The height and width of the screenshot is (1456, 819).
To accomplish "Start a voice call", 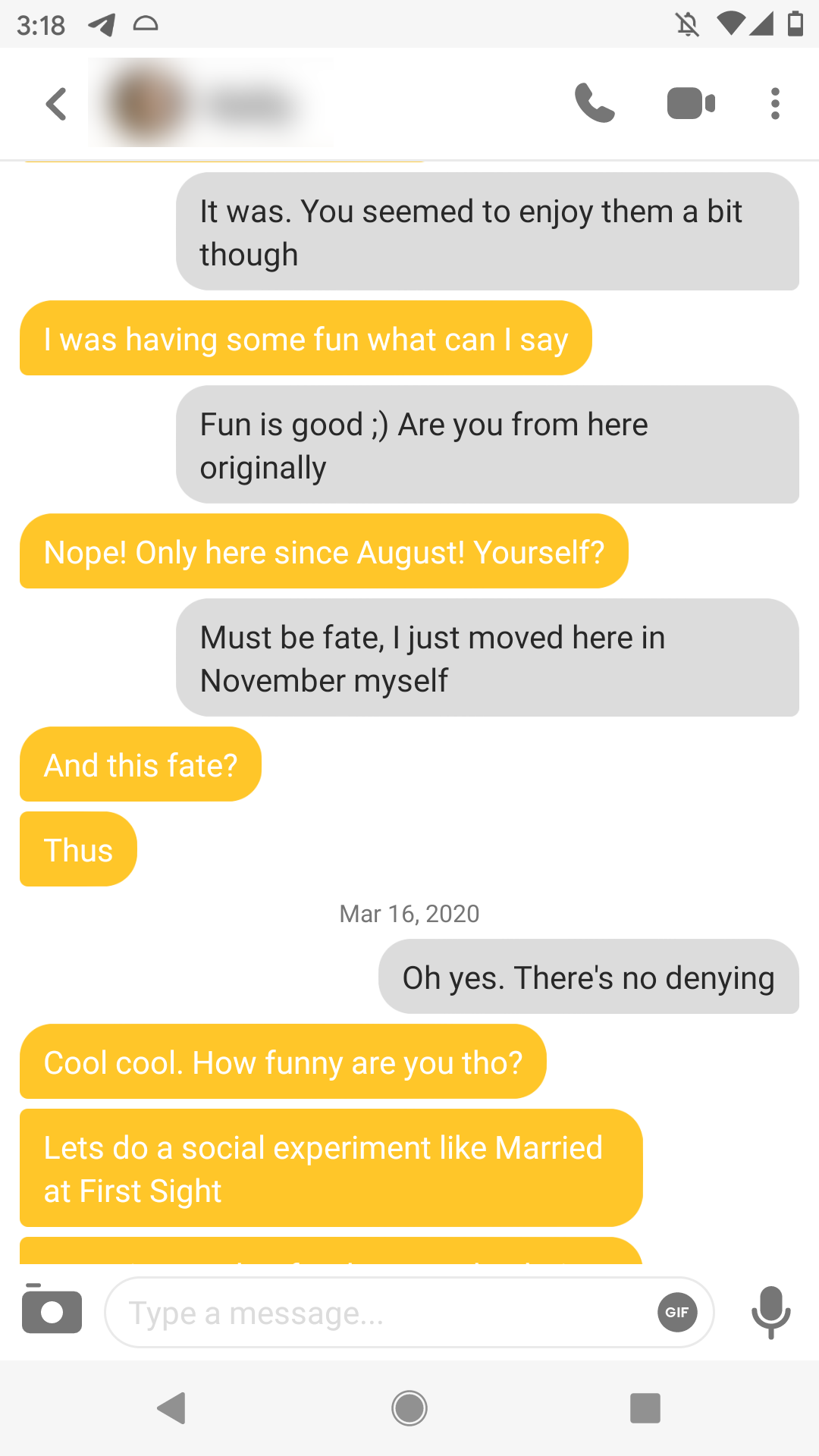I will click(x=595, y=103).
